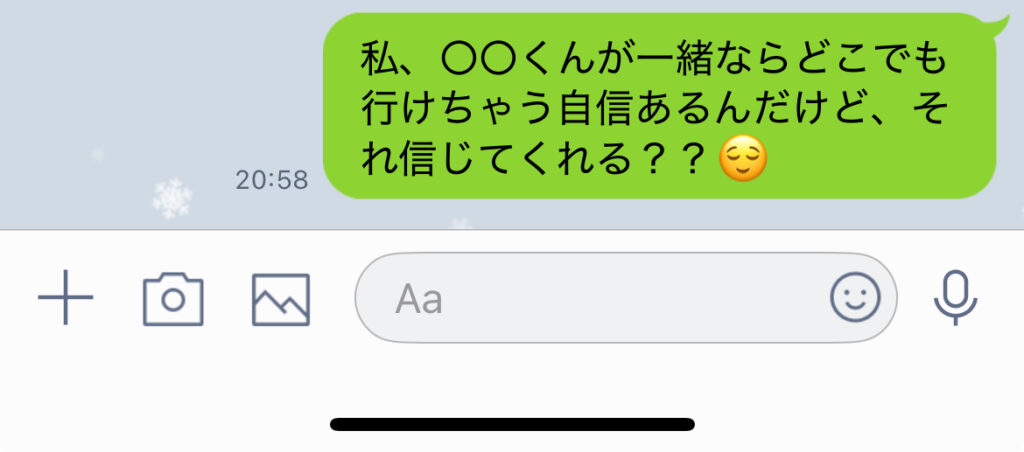Focus the Aa message input field
The image size is (1024, 452).
click(590, 298)
